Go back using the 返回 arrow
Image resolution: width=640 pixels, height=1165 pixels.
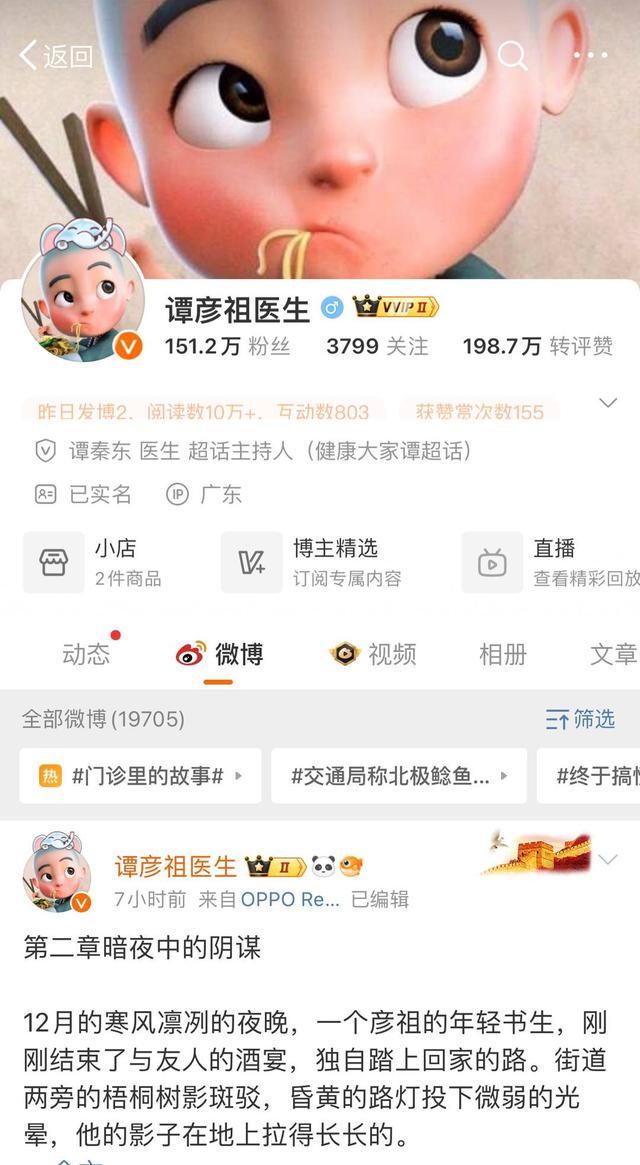[56, 56]
